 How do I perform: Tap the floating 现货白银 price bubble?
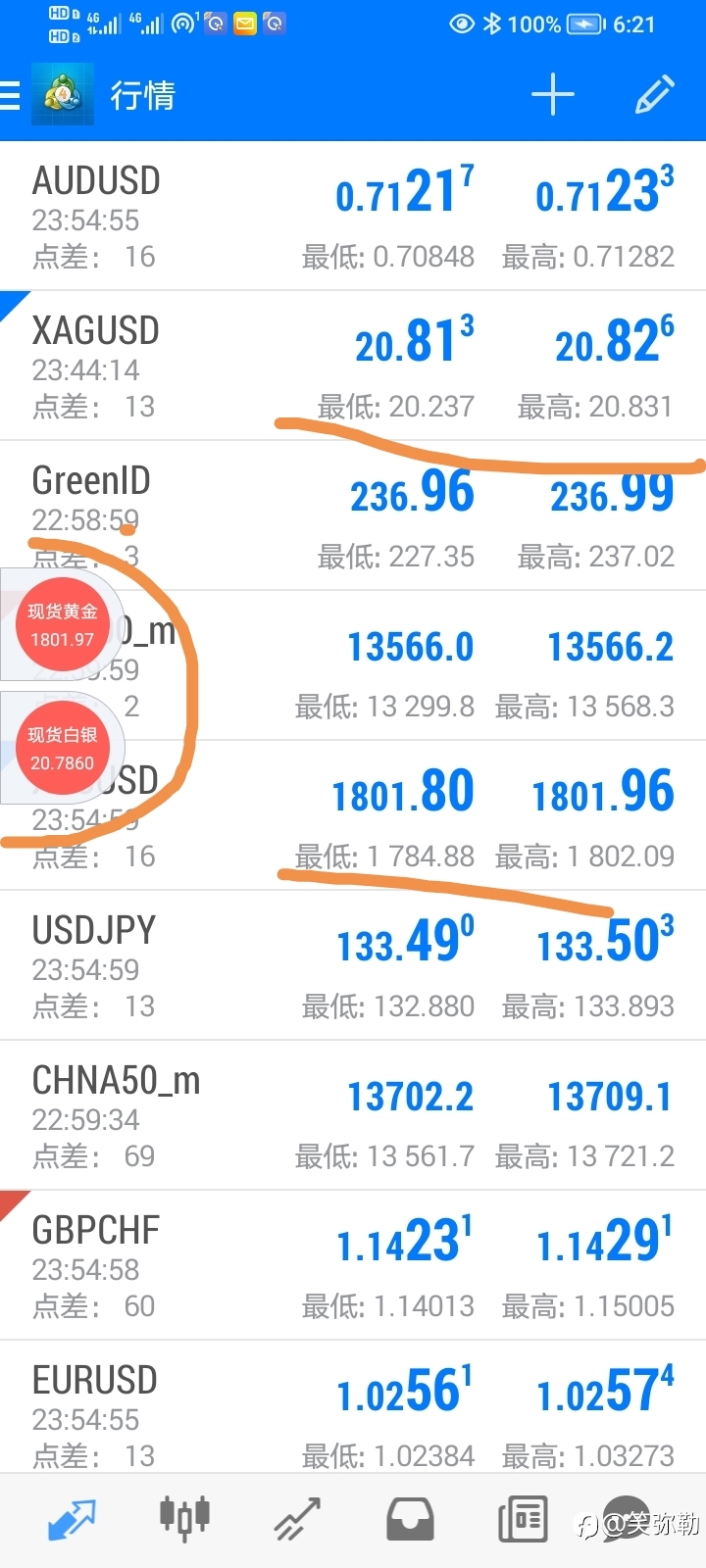coord(63,748)
